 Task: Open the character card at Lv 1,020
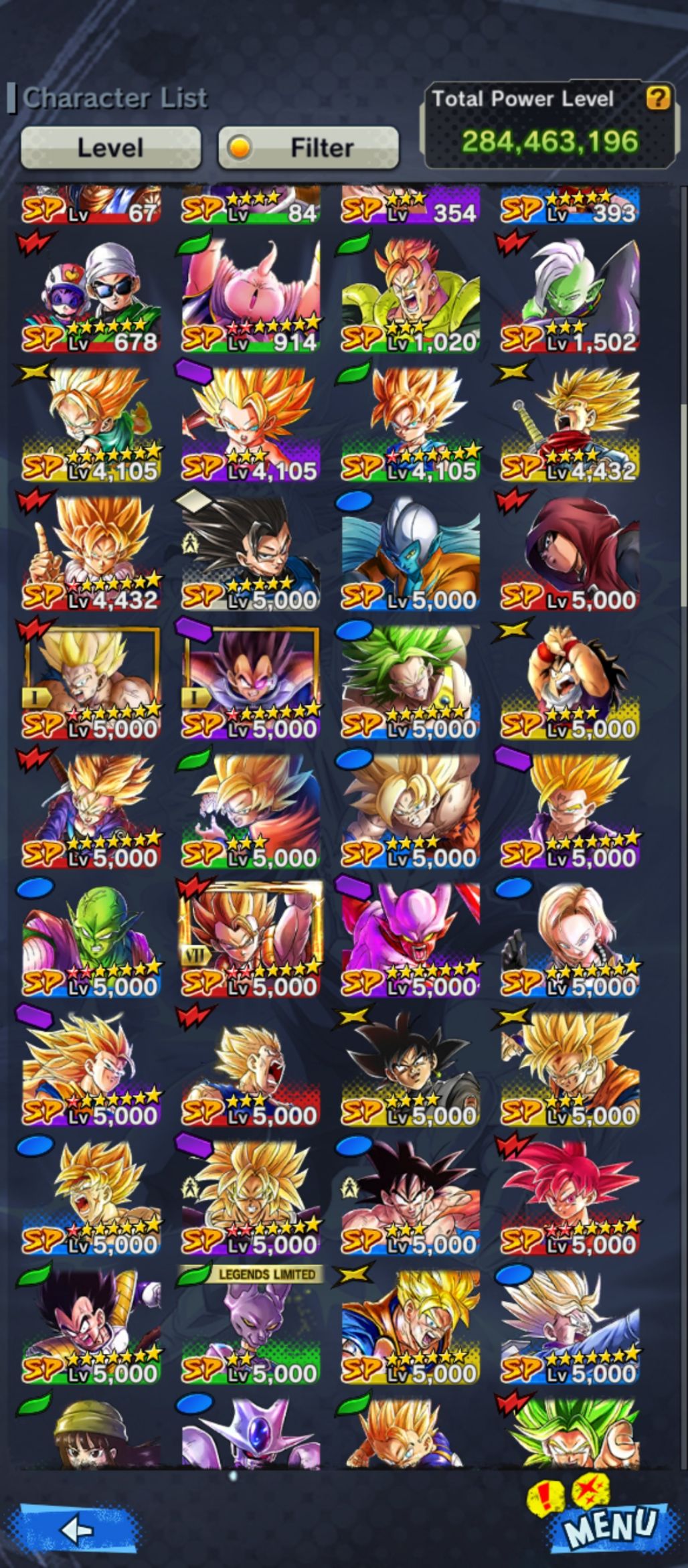coord(410,295)
